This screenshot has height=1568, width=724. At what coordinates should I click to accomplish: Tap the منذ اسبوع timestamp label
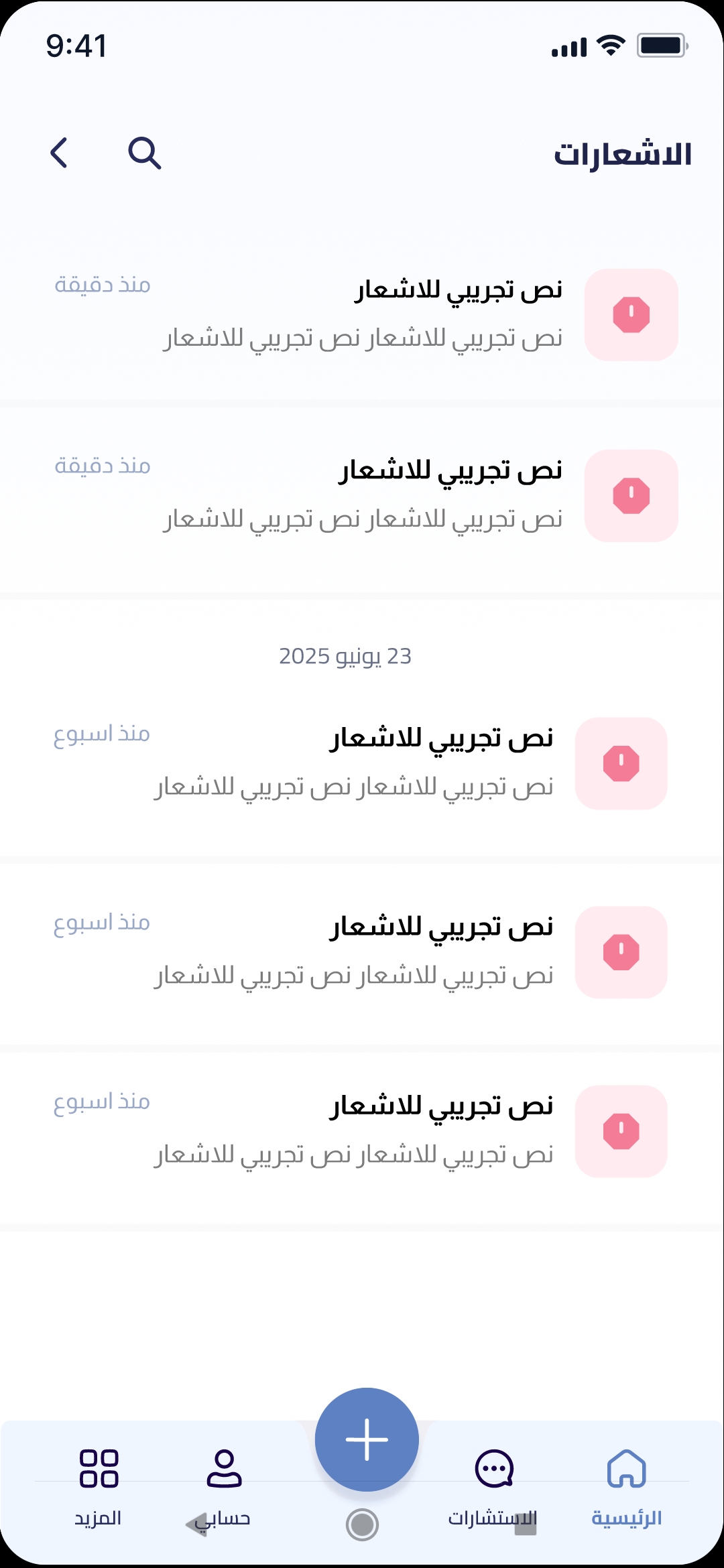click(x=101, y=734)
